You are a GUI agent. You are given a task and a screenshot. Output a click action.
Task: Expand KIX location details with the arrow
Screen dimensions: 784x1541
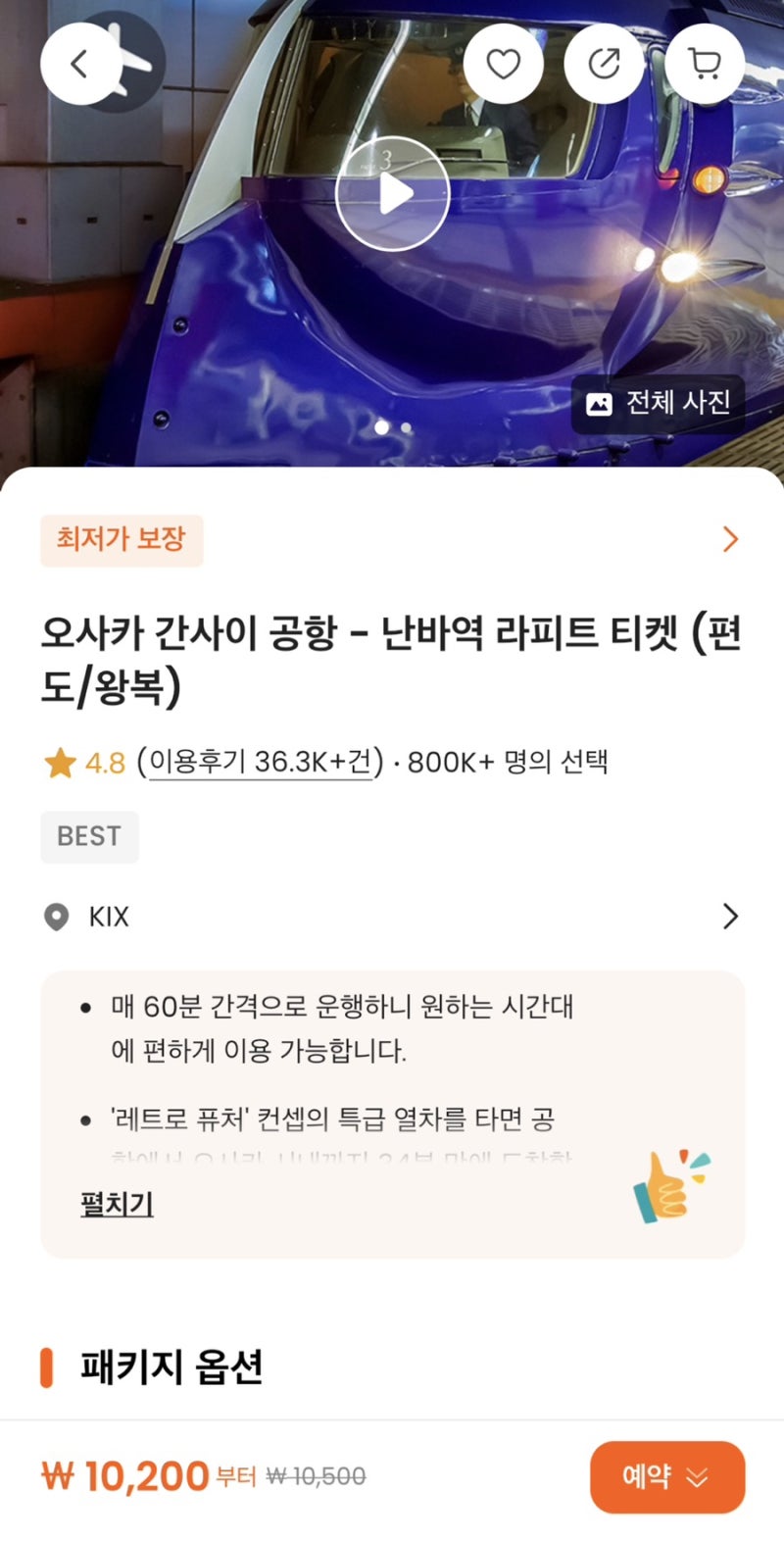pos(730,917)
